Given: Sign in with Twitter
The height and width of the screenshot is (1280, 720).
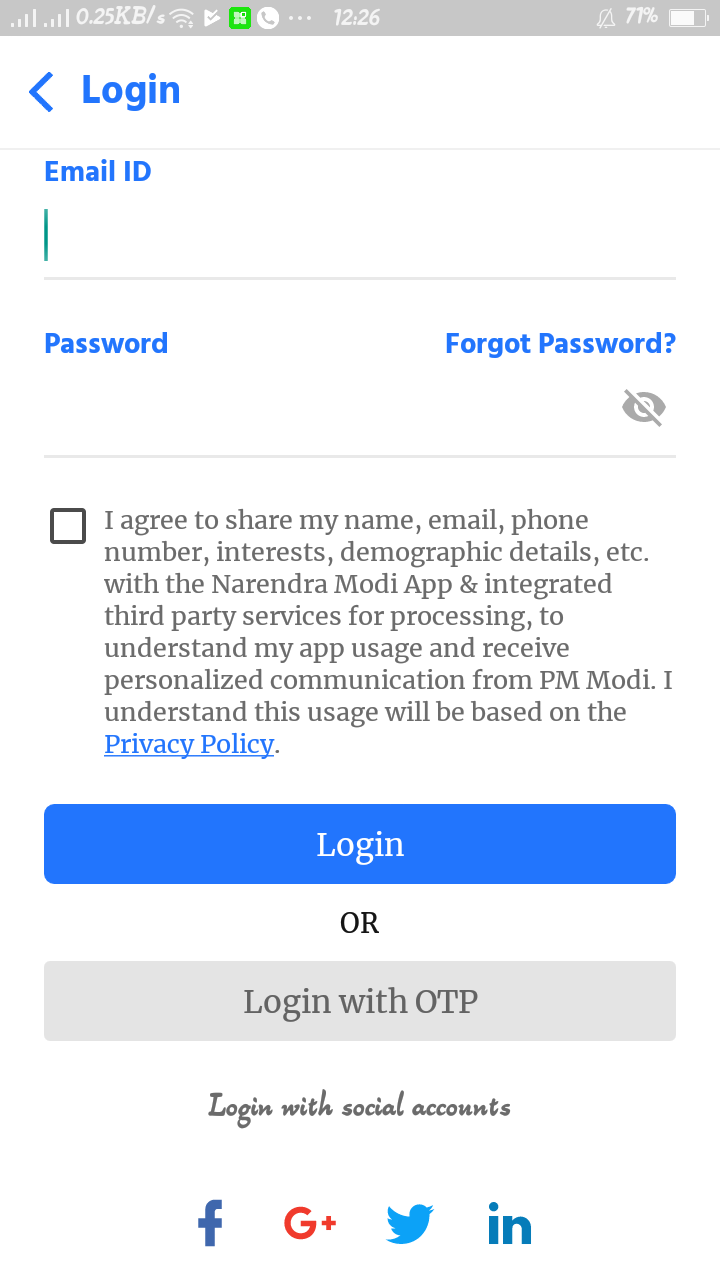Looking at the screenshot, I should click(x=410, y=1224).
